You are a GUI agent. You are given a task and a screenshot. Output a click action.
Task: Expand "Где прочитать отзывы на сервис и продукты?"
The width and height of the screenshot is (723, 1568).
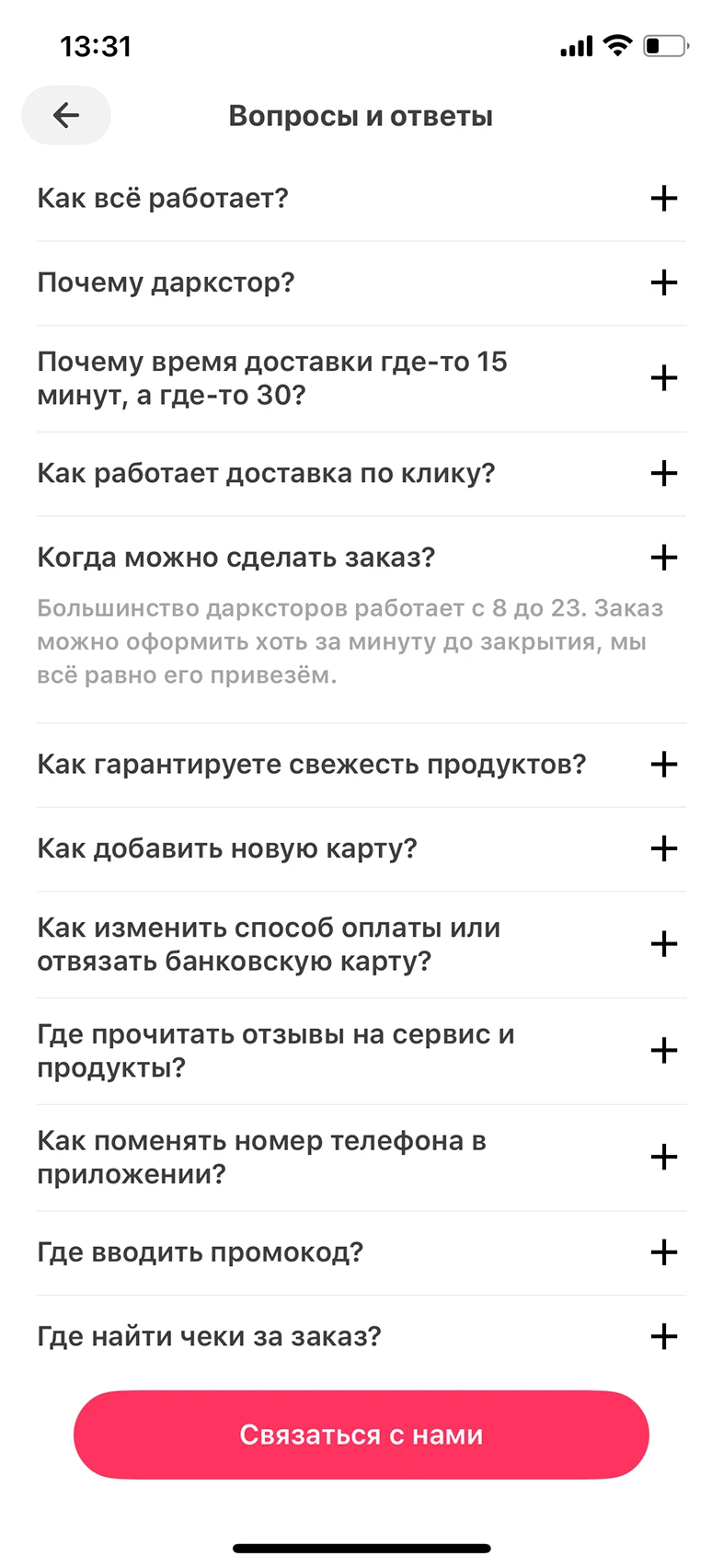click(x=663, y=1050)
